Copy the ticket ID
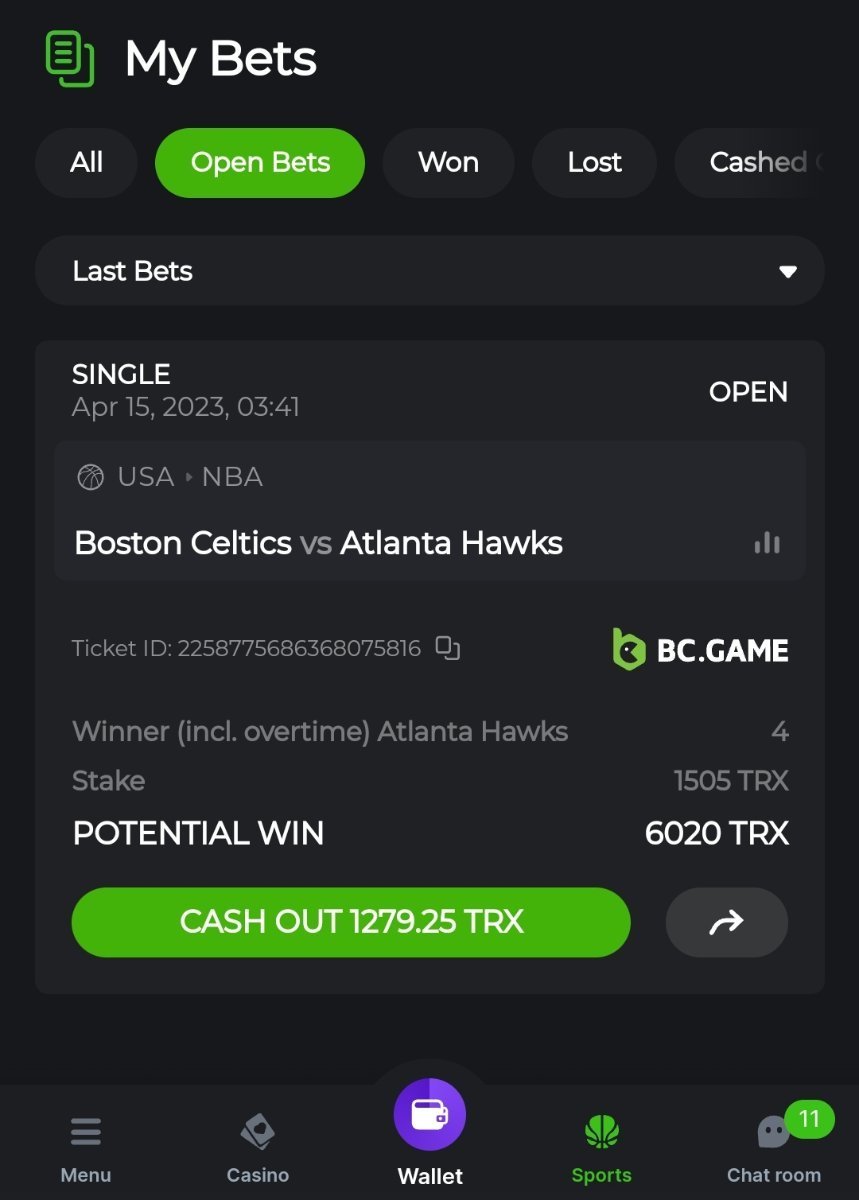The width and height of the screenshot is (859, 1200). 448,648
